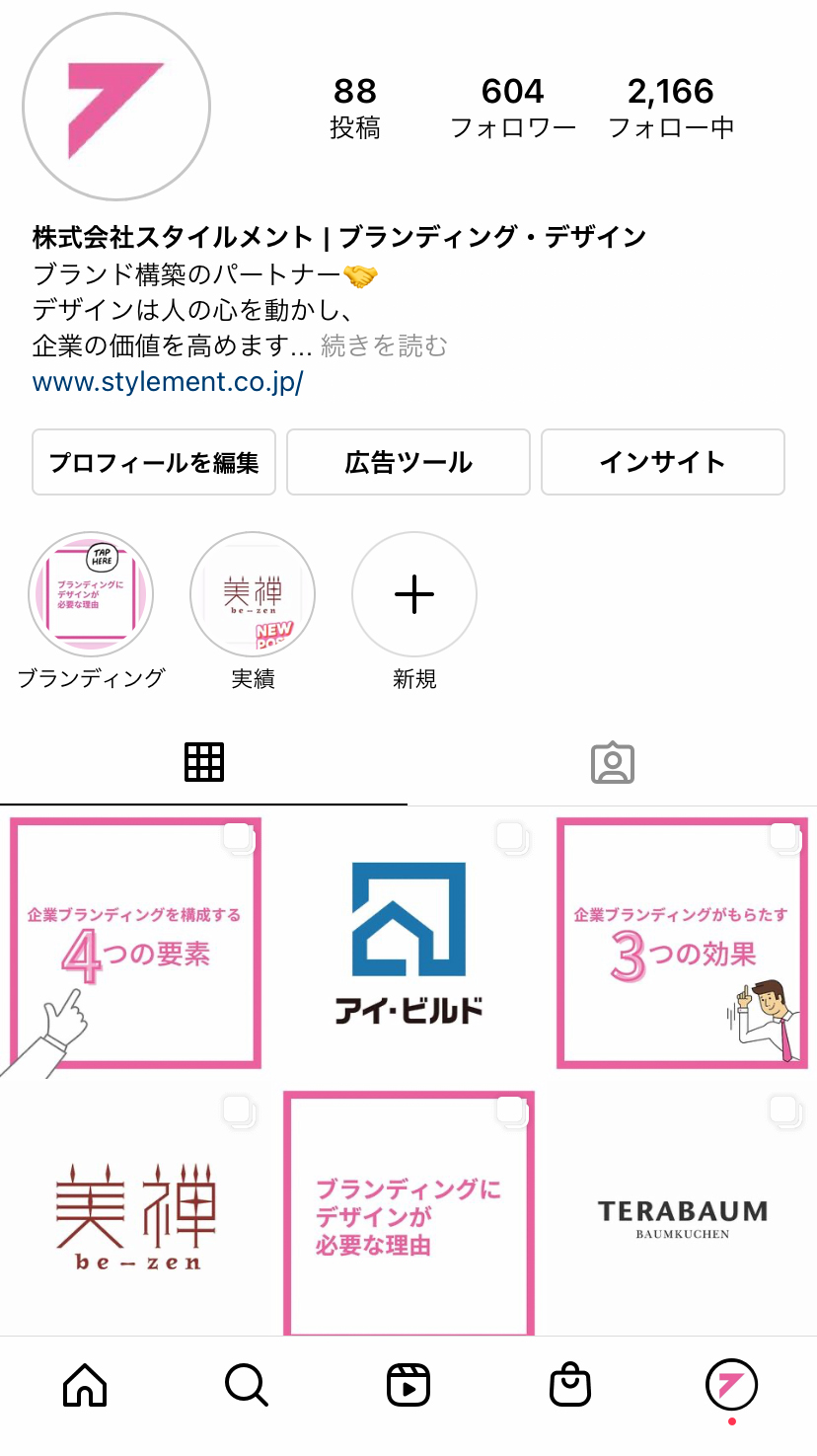
Task: Open the 3つの効果 post
Action: click(682, 944)
